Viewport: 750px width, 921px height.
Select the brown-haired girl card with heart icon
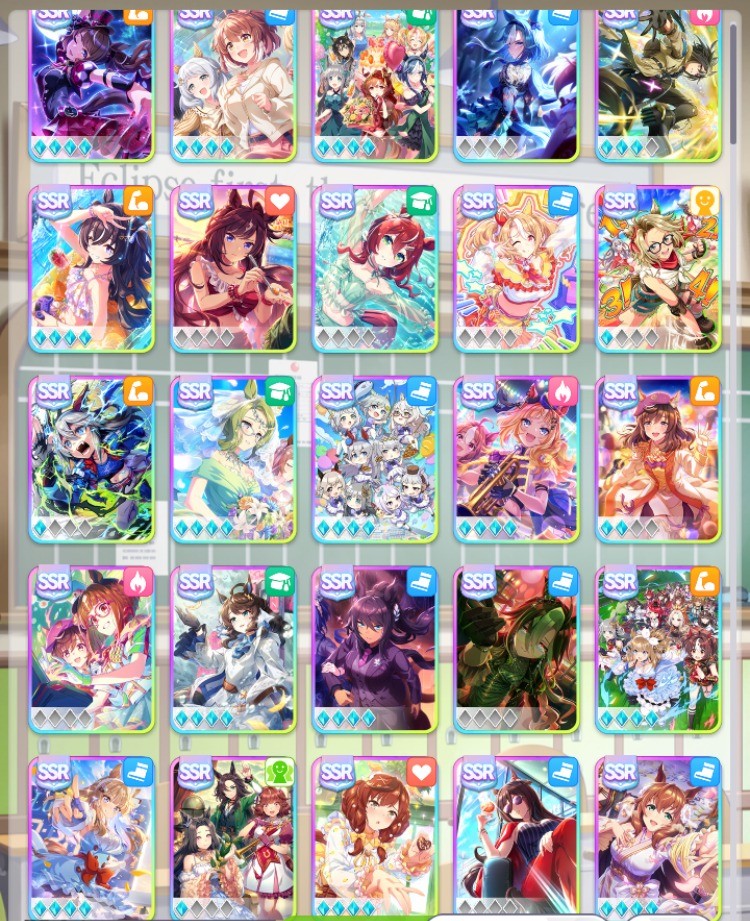234,268
